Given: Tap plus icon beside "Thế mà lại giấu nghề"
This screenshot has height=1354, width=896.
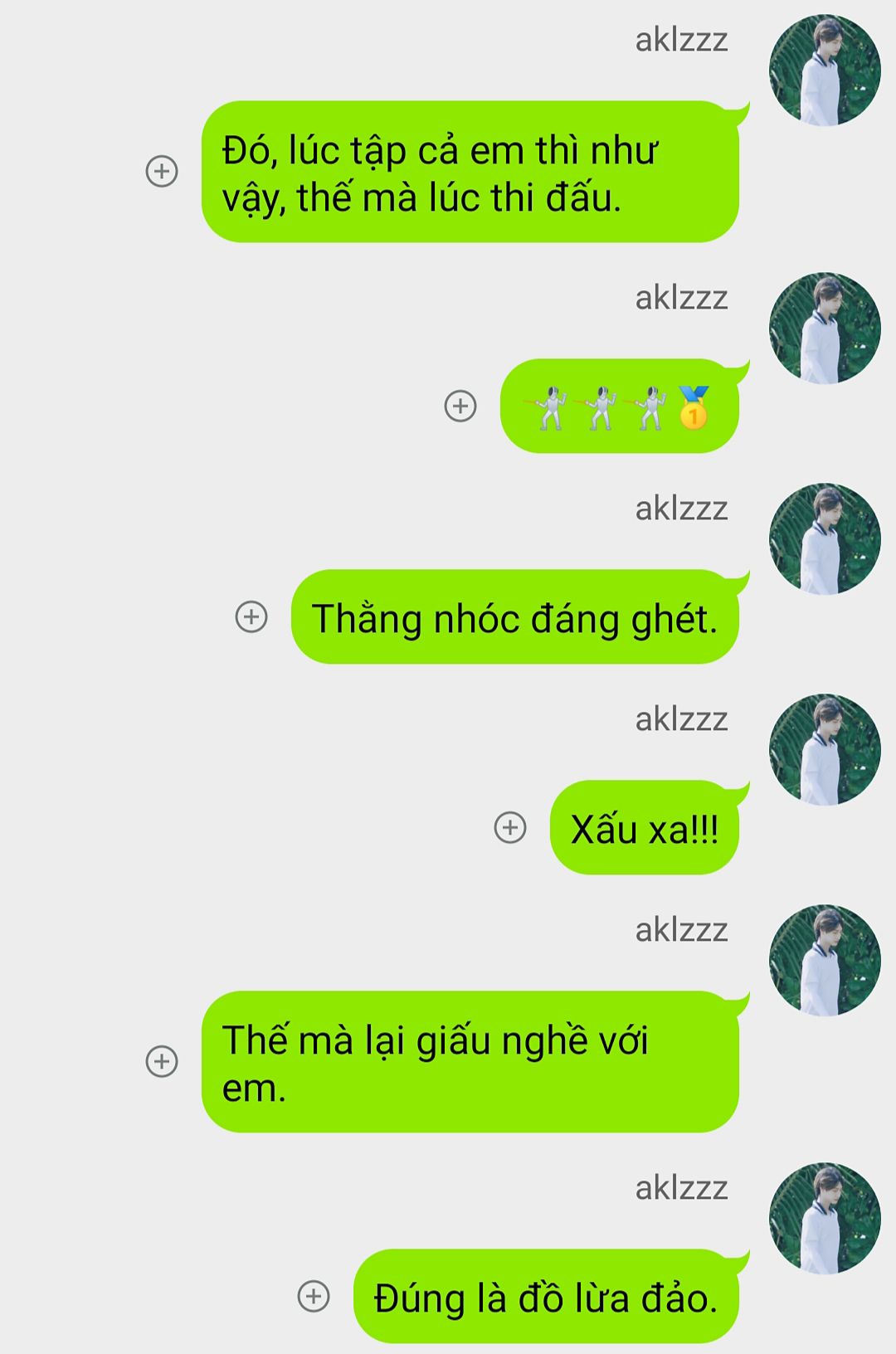Looking at the screenshot, I should [162, 1061].
